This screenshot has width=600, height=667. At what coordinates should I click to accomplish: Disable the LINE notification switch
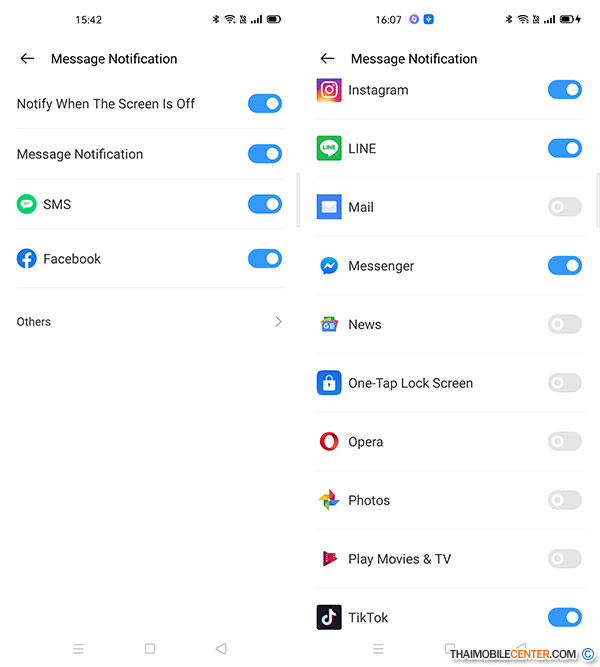click(565, 148)
